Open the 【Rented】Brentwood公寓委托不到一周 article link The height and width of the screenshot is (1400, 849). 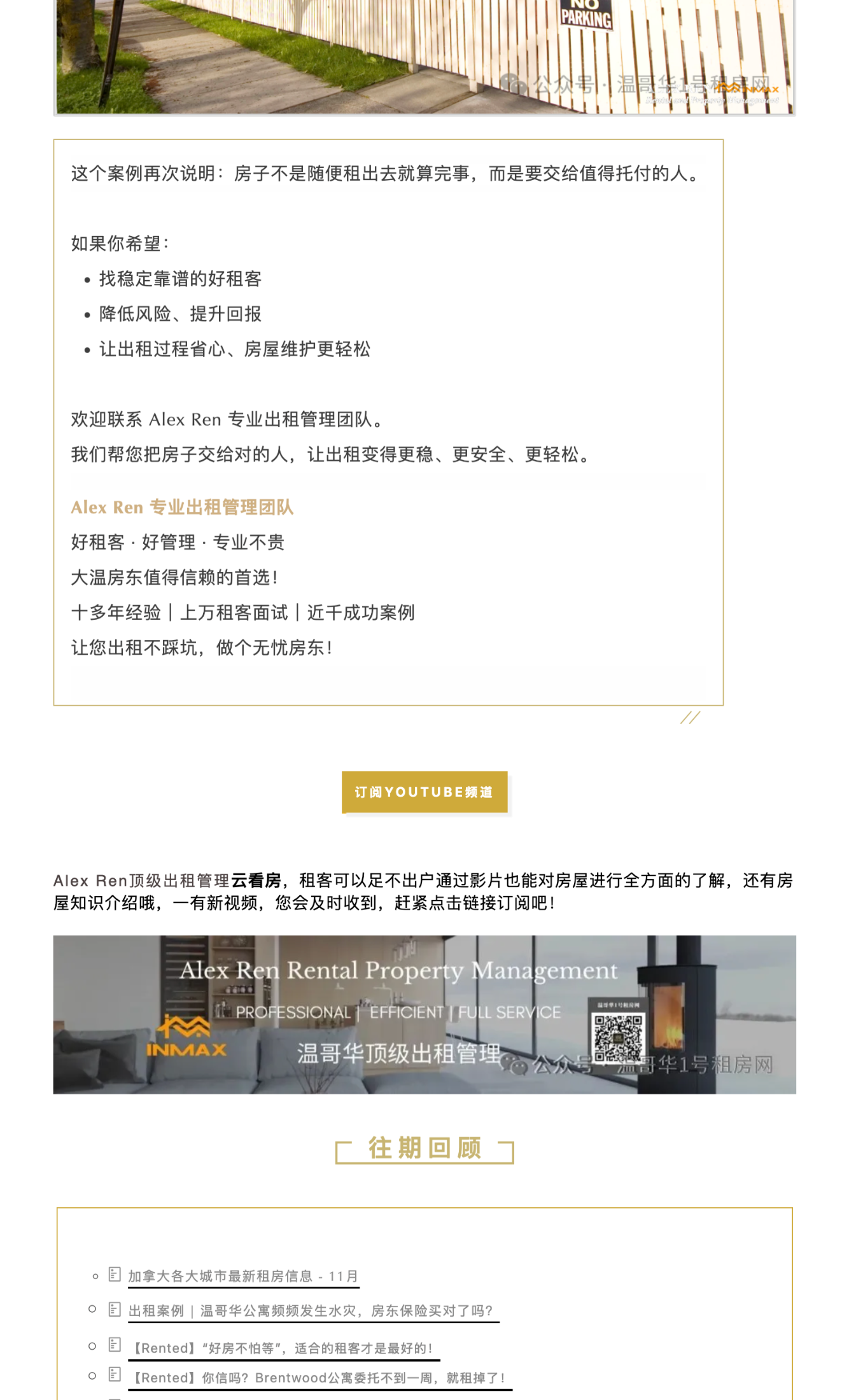click(319, 1378)
